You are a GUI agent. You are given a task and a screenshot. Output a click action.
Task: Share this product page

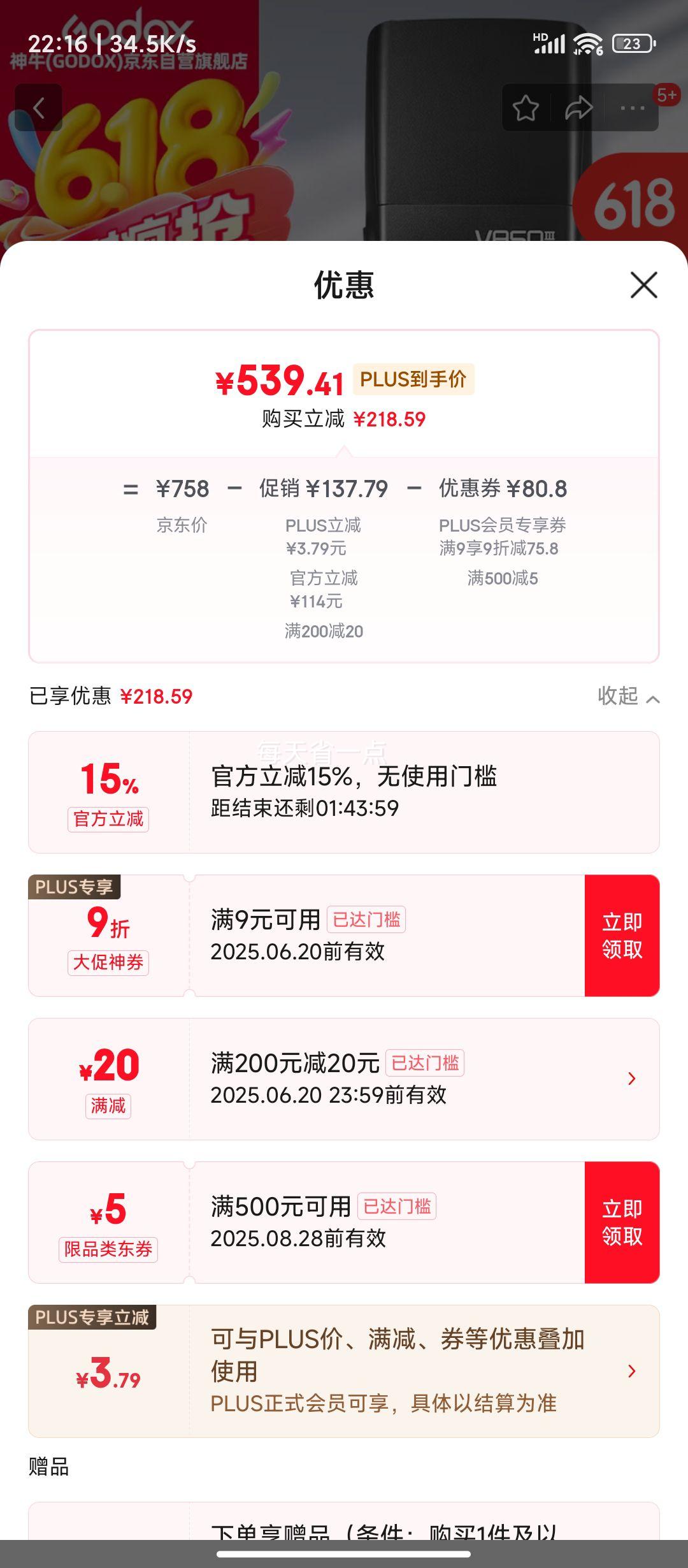[578, 108]
